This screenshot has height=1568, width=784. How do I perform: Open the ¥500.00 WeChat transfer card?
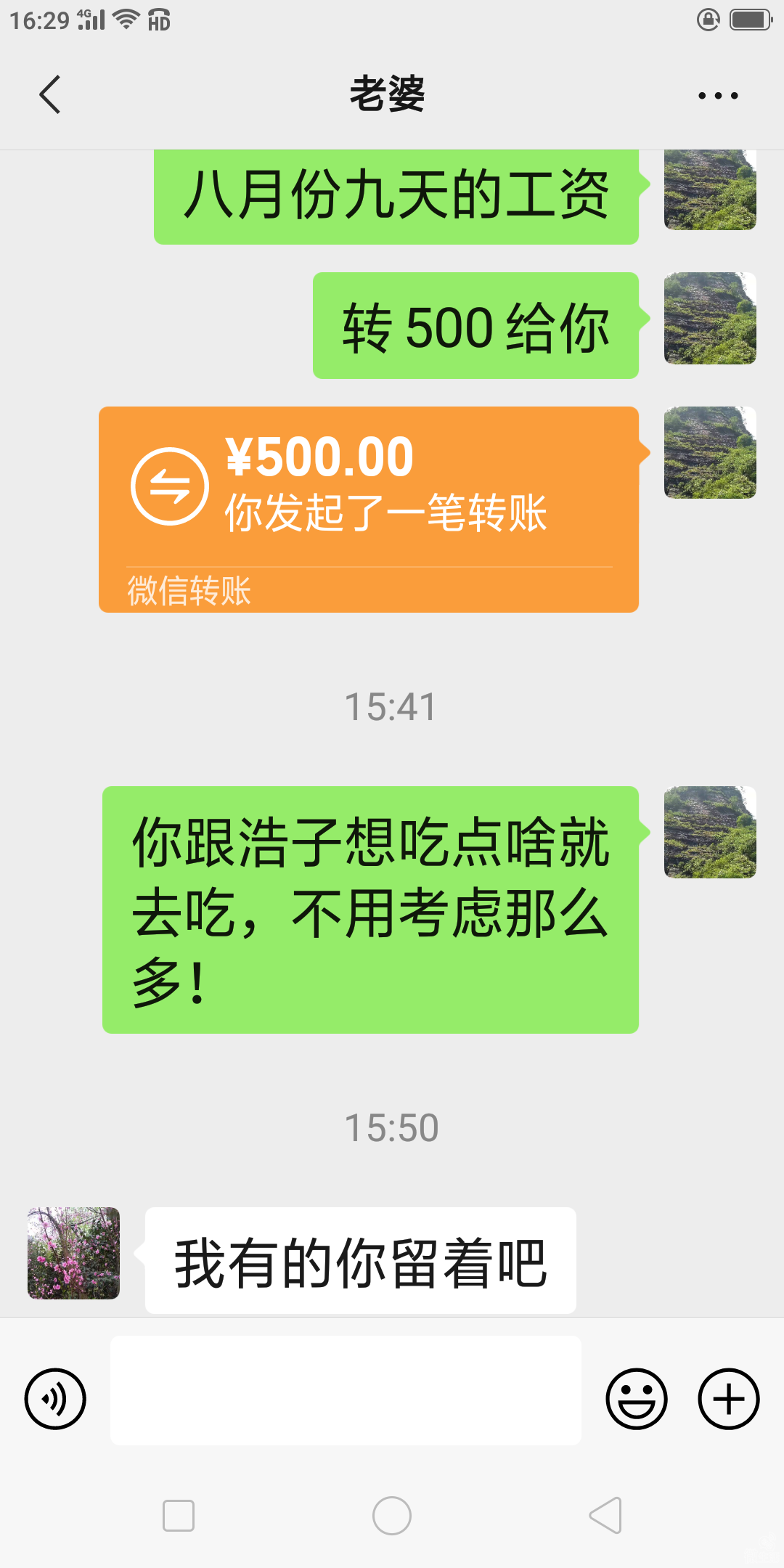click(x=369, y=508)
